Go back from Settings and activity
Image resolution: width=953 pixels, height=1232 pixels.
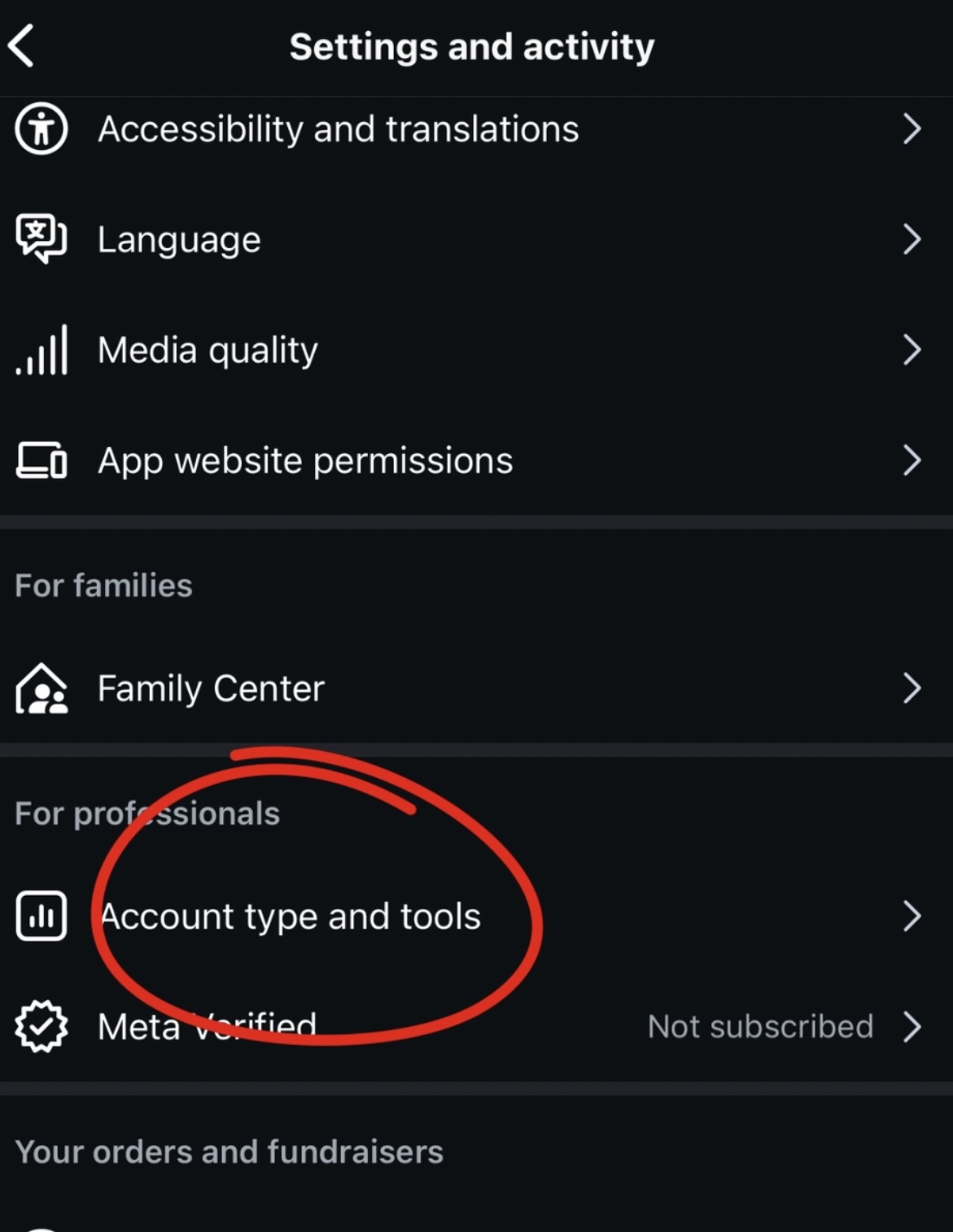pos(22,46)
